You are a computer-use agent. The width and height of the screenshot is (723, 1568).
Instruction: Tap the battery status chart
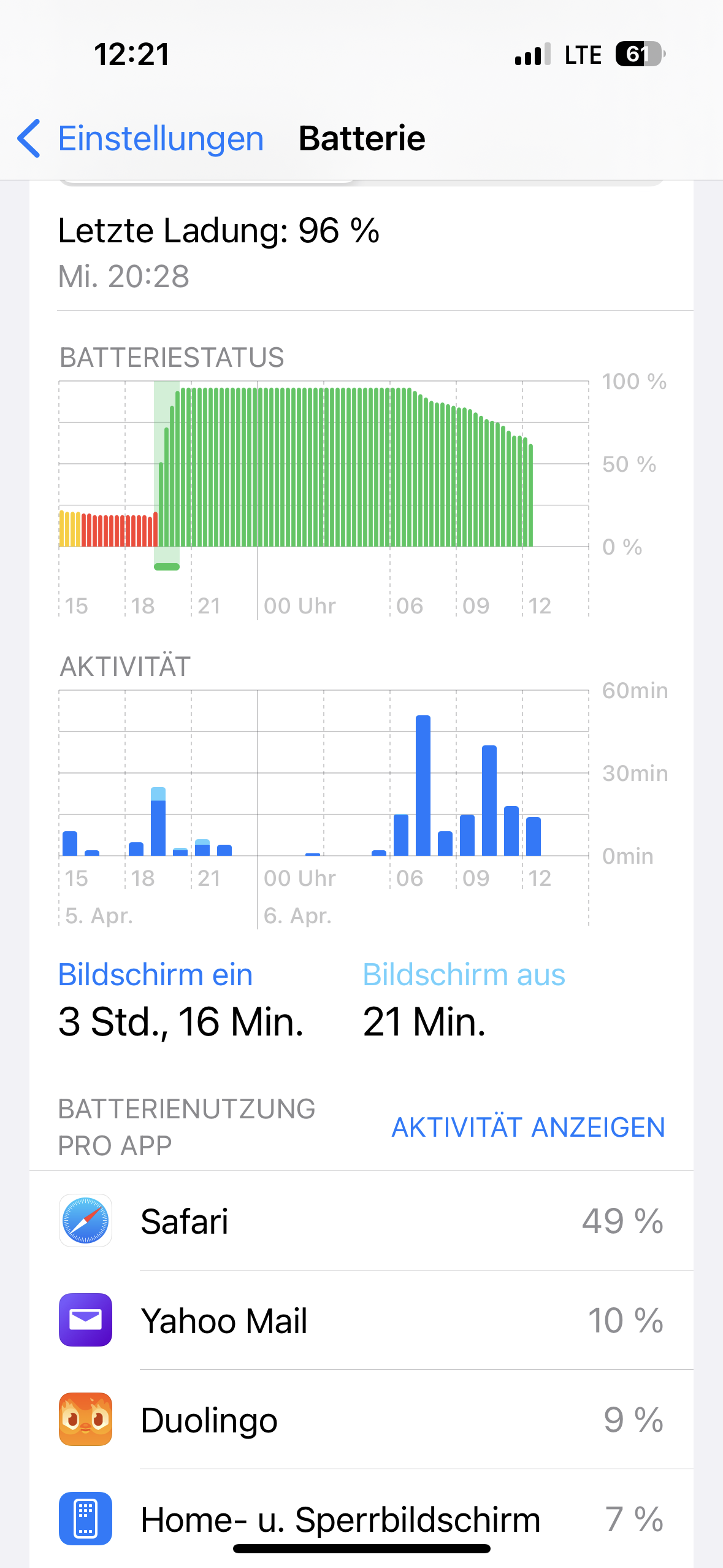[324, 465]
